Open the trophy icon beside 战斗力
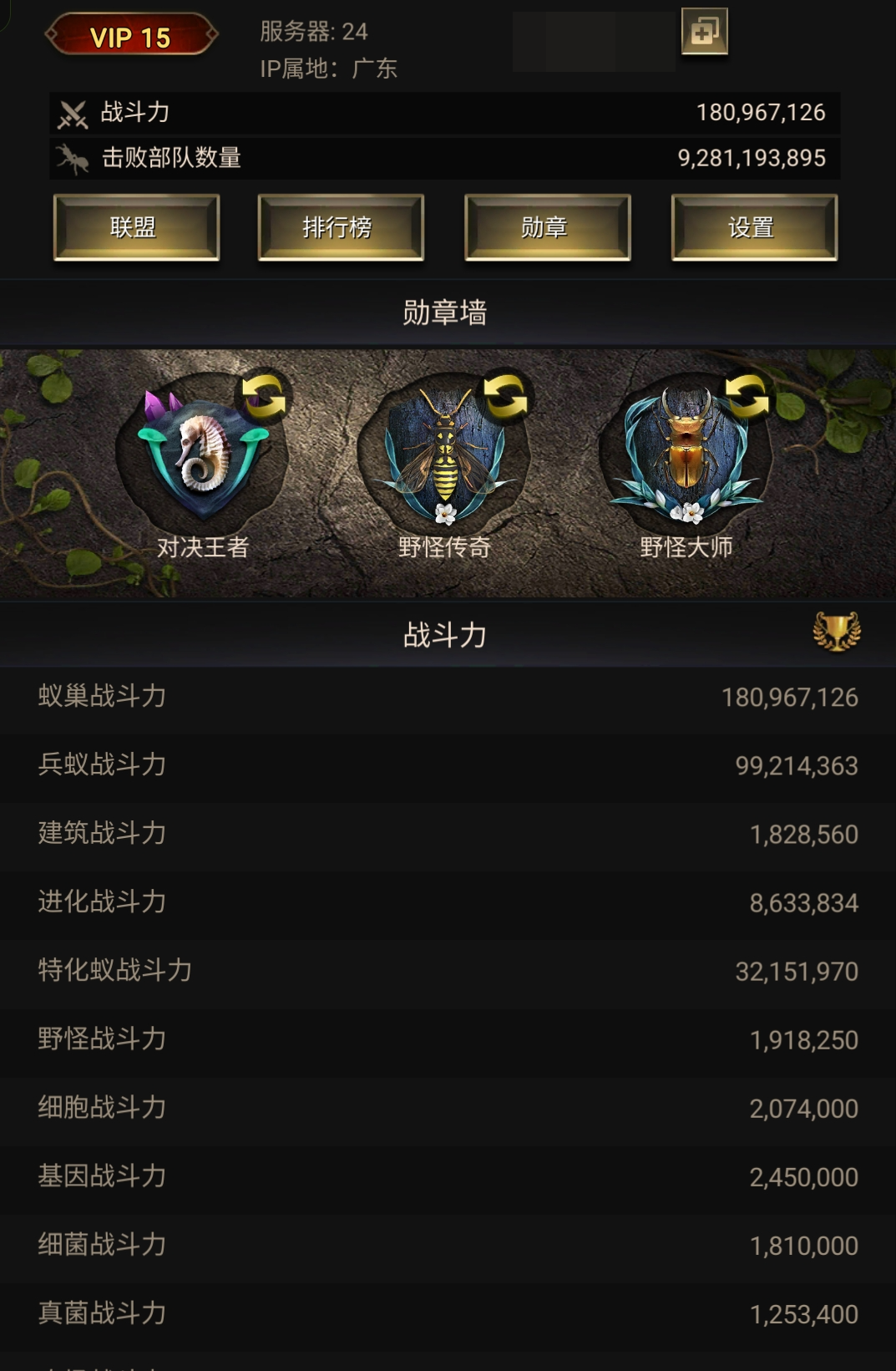This screenshot has width=896, height=1371. click(x=837, y=632)
